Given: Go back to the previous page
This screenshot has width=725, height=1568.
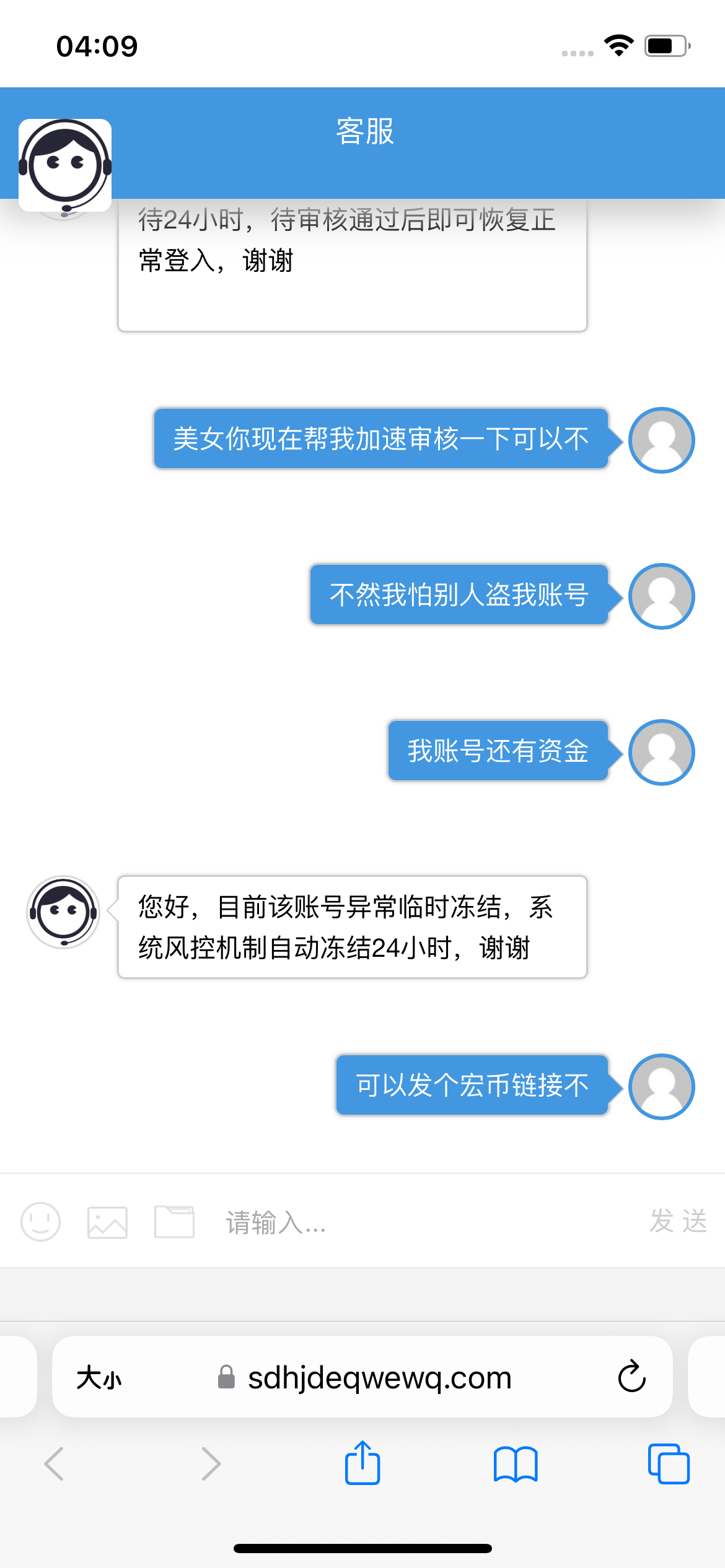Looking at the screenshot, I should point(55,1464).
